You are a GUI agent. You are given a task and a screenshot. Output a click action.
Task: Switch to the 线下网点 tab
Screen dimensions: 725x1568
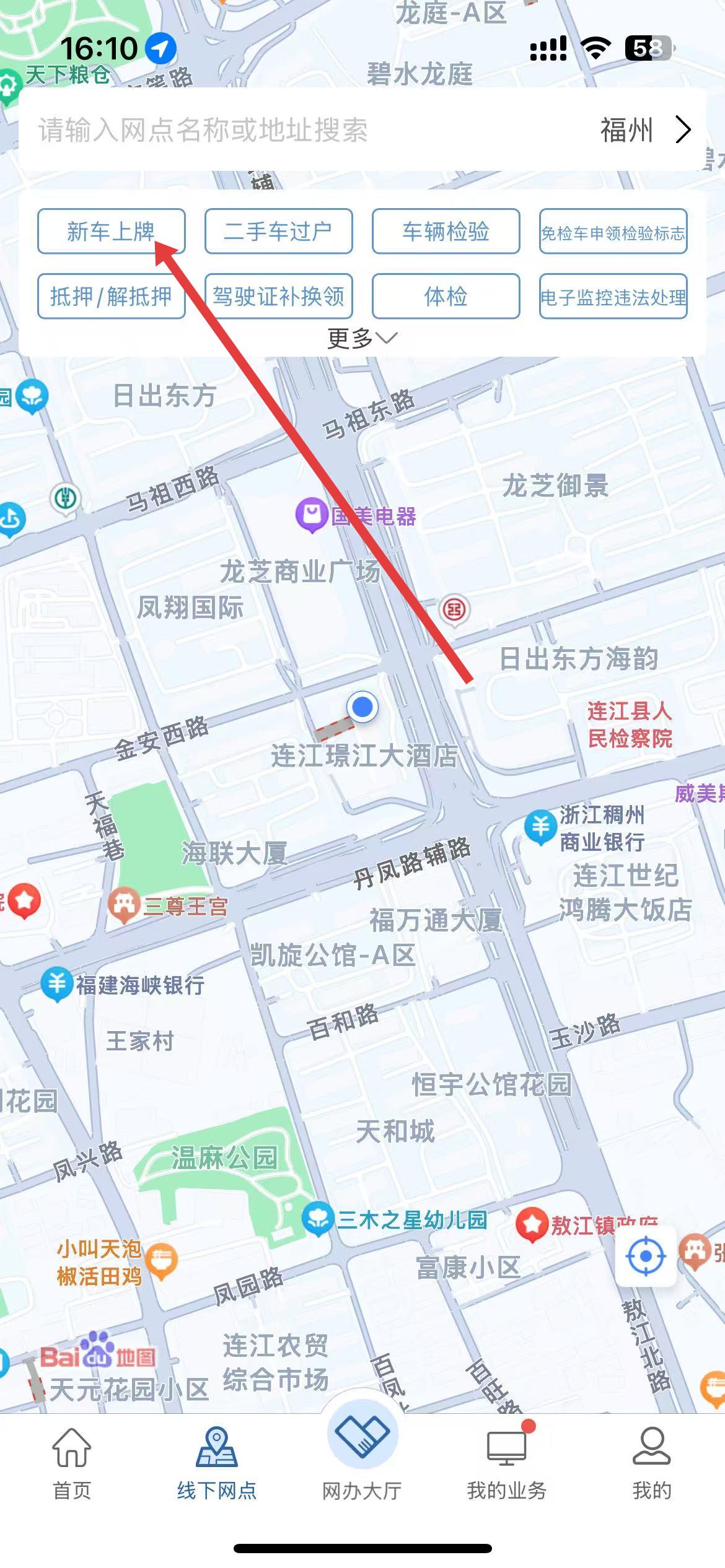tap(217, 1464)
